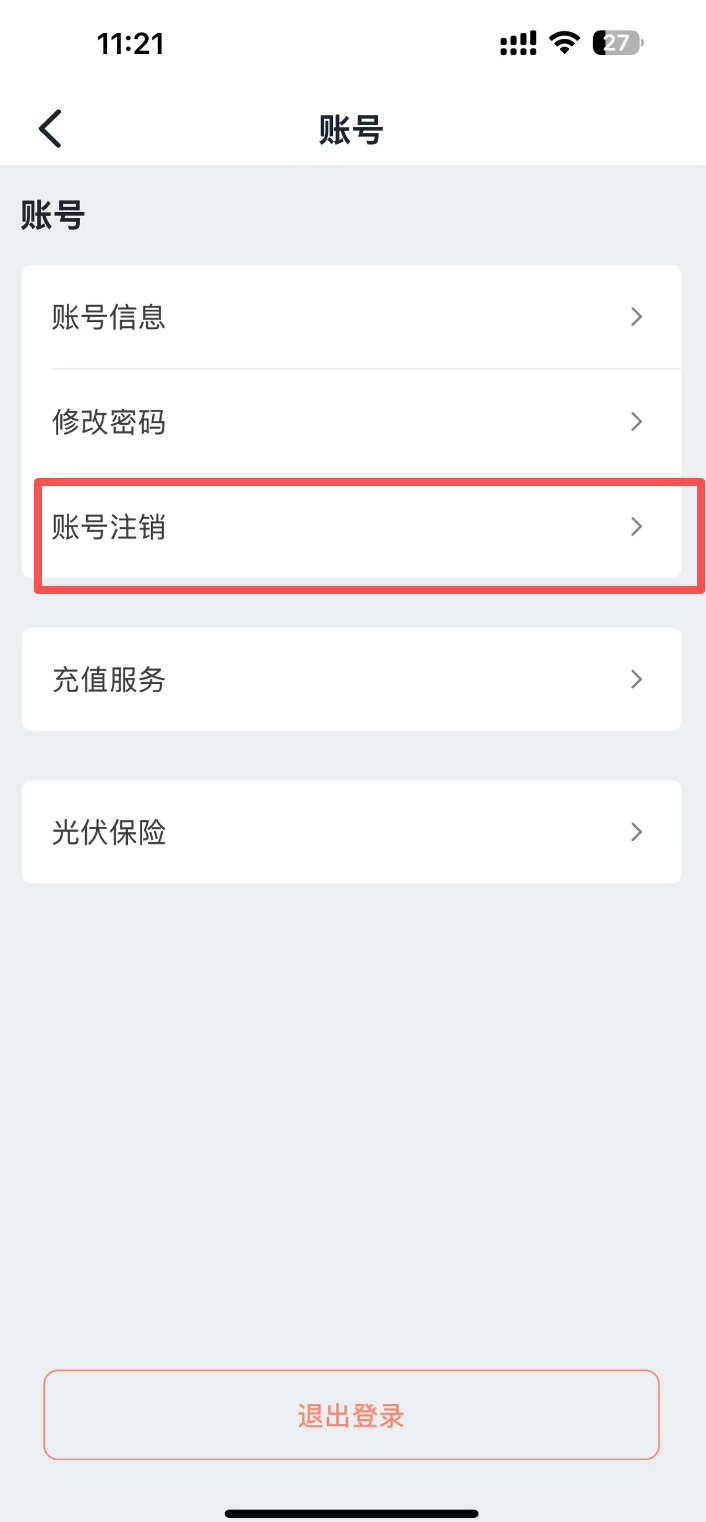Go back using the top-left arrow
The image size is (706, 1522).
[50, 129]
